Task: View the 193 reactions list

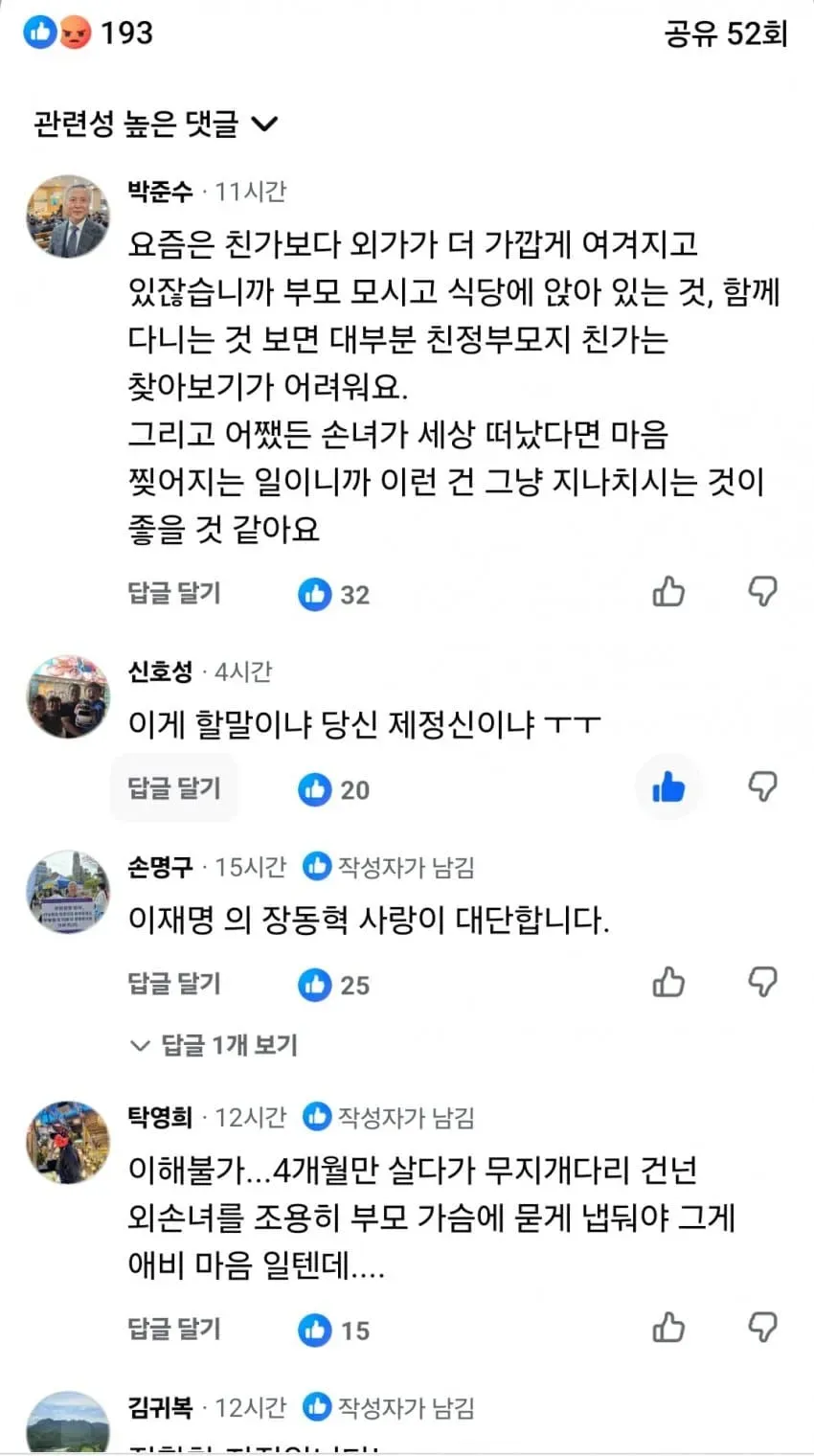Action: (88, 34)
